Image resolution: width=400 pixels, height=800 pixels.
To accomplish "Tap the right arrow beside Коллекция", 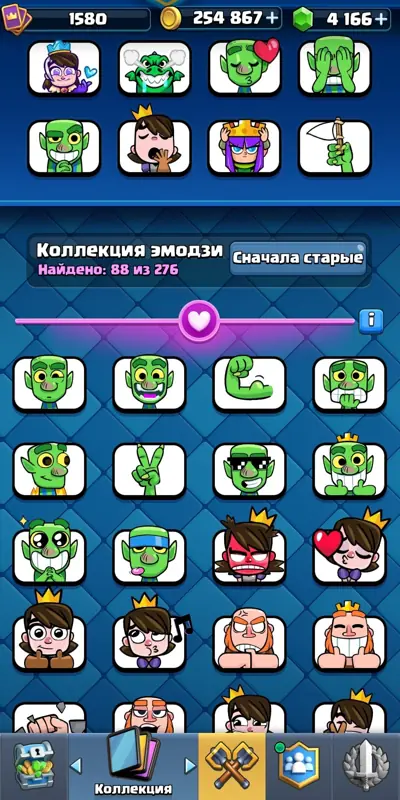I will pyautogui.click(x=190, y=765).
